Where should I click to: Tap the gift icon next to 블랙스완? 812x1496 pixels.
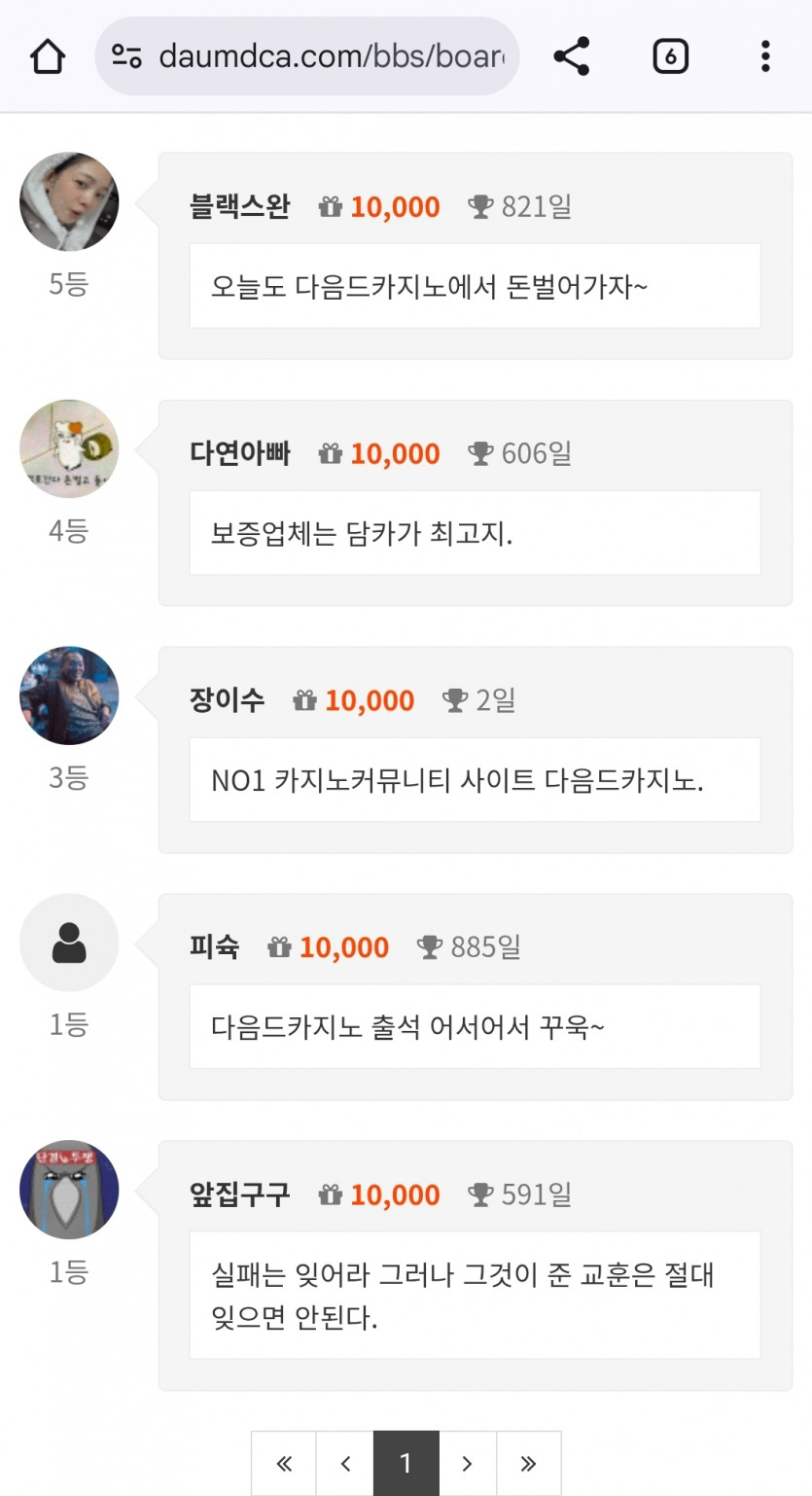331,206
